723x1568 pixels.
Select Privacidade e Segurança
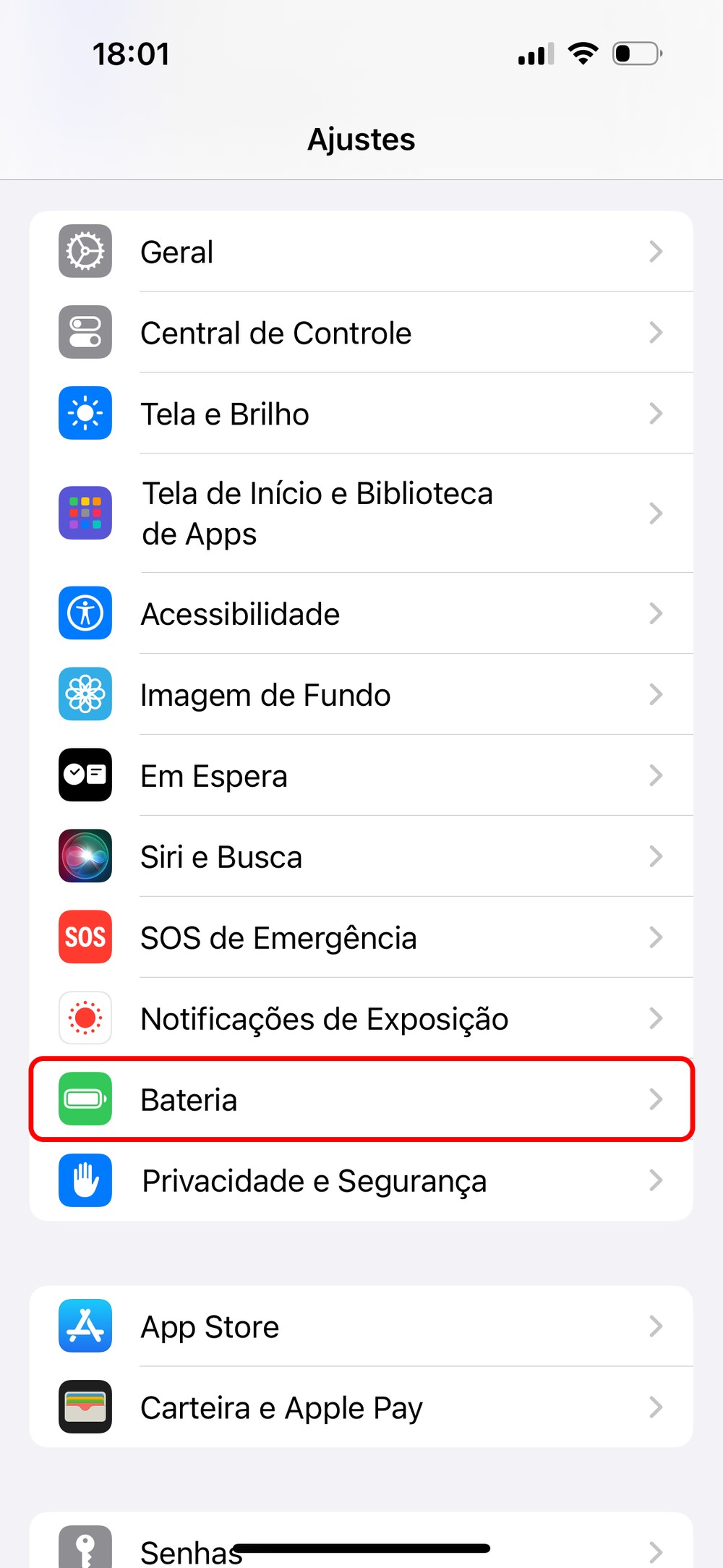[x=361, y=1180]
